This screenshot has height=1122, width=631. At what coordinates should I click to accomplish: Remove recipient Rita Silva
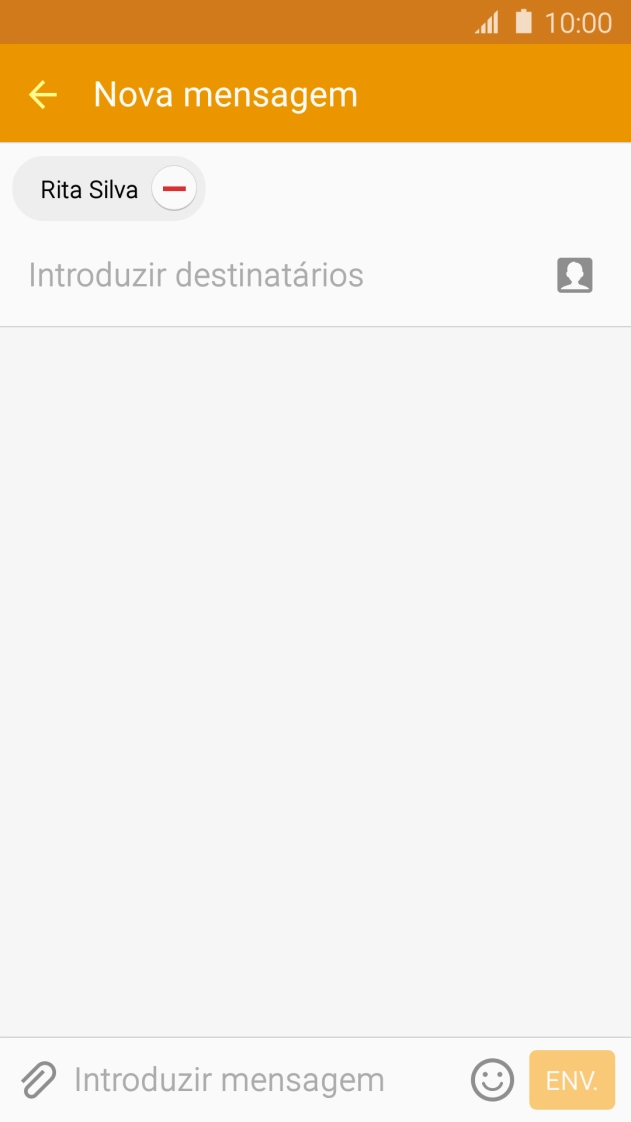(174, 189)
